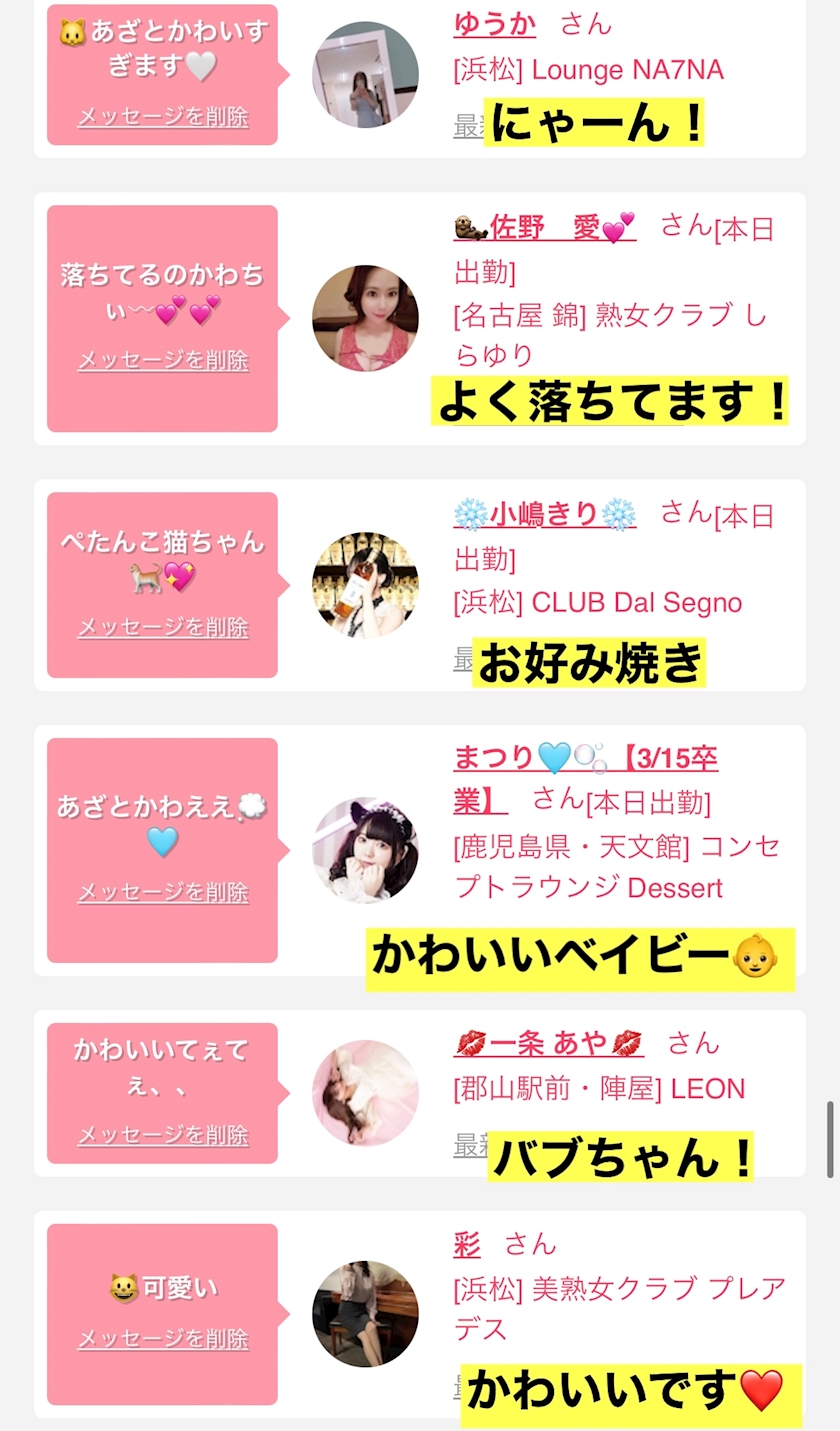This screenshot has width=840, height=1431.
Task: Open ゆうか's profile link
Action: [495, 23]
